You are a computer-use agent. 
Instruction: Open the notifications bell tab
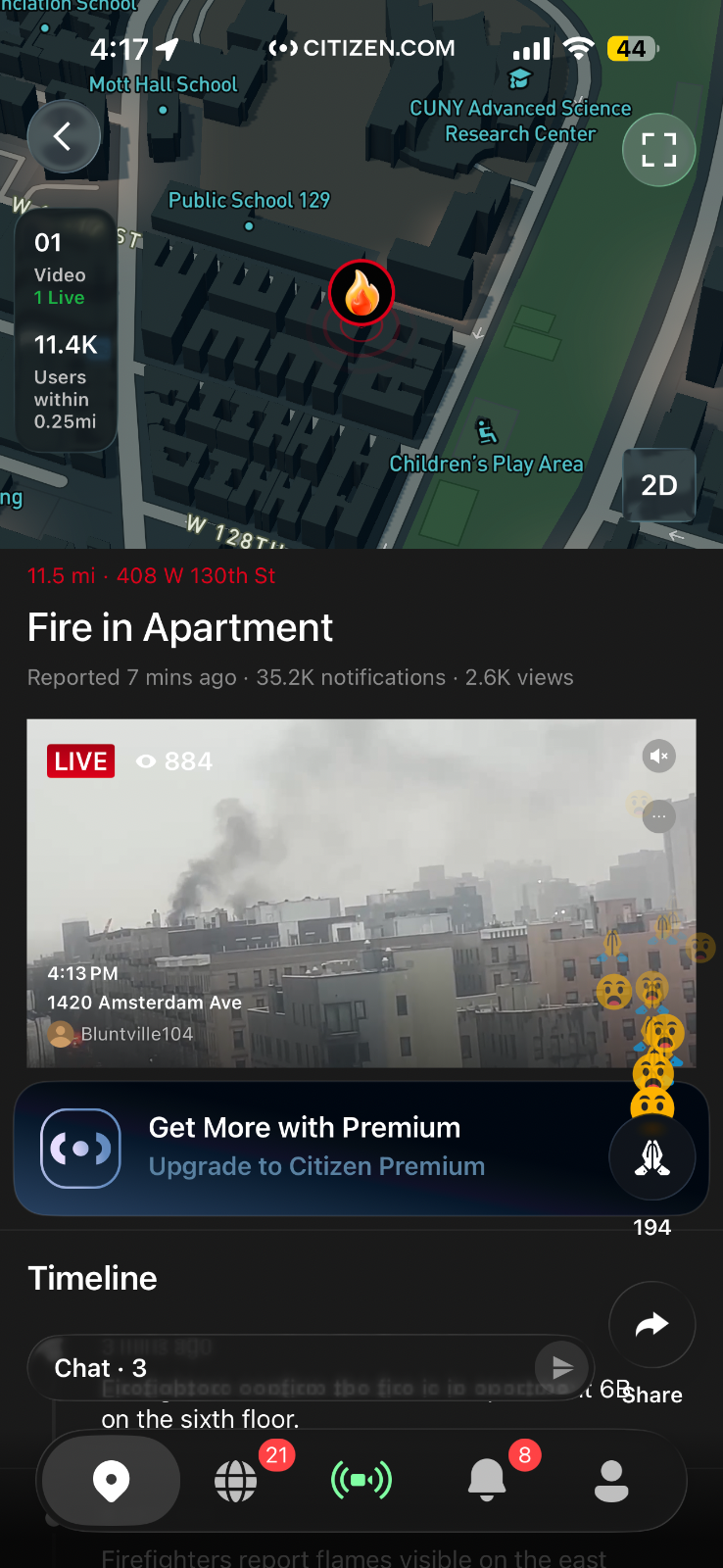click(487, 1480)
